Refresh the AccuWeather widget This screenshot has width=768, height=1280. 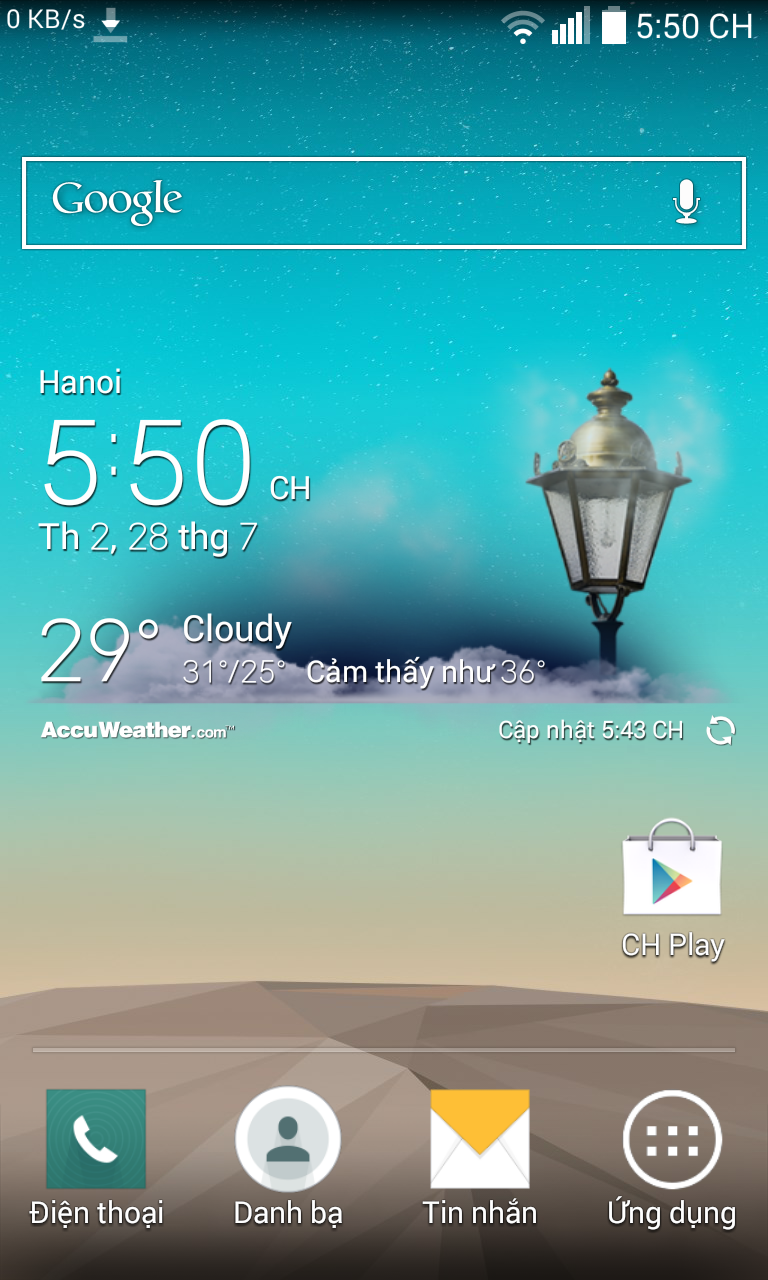[721, 731]
